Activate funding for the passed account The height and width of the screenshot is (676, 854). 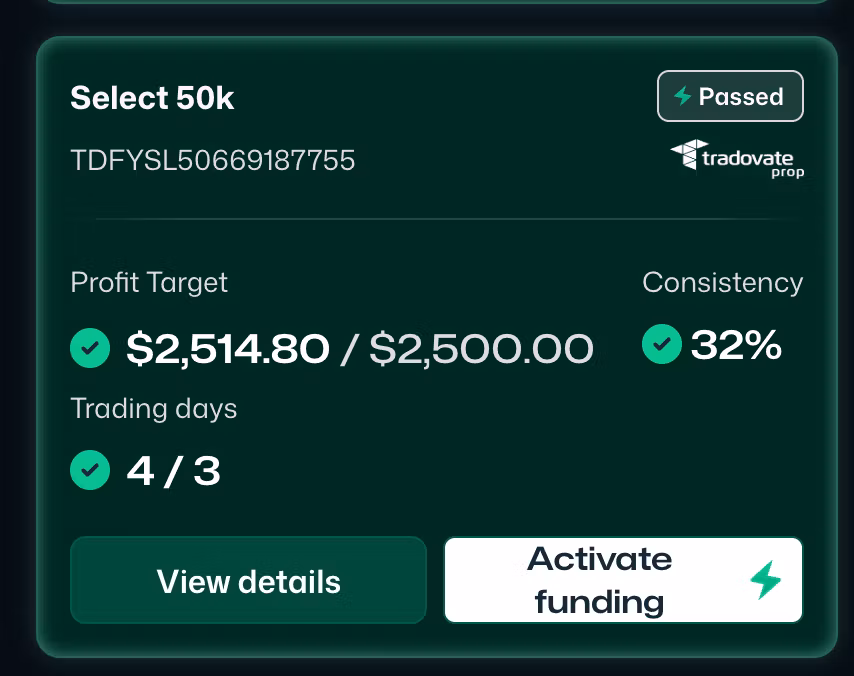622,580
